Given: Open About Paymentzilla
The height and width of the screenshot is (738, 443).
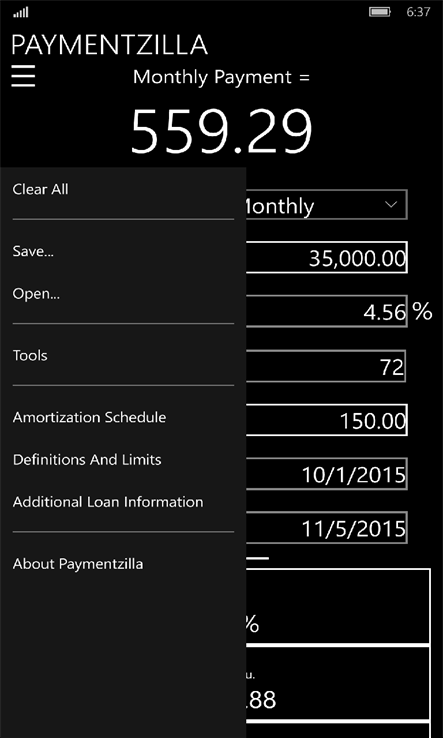Looking at the screenshot, I should point(78,564).
